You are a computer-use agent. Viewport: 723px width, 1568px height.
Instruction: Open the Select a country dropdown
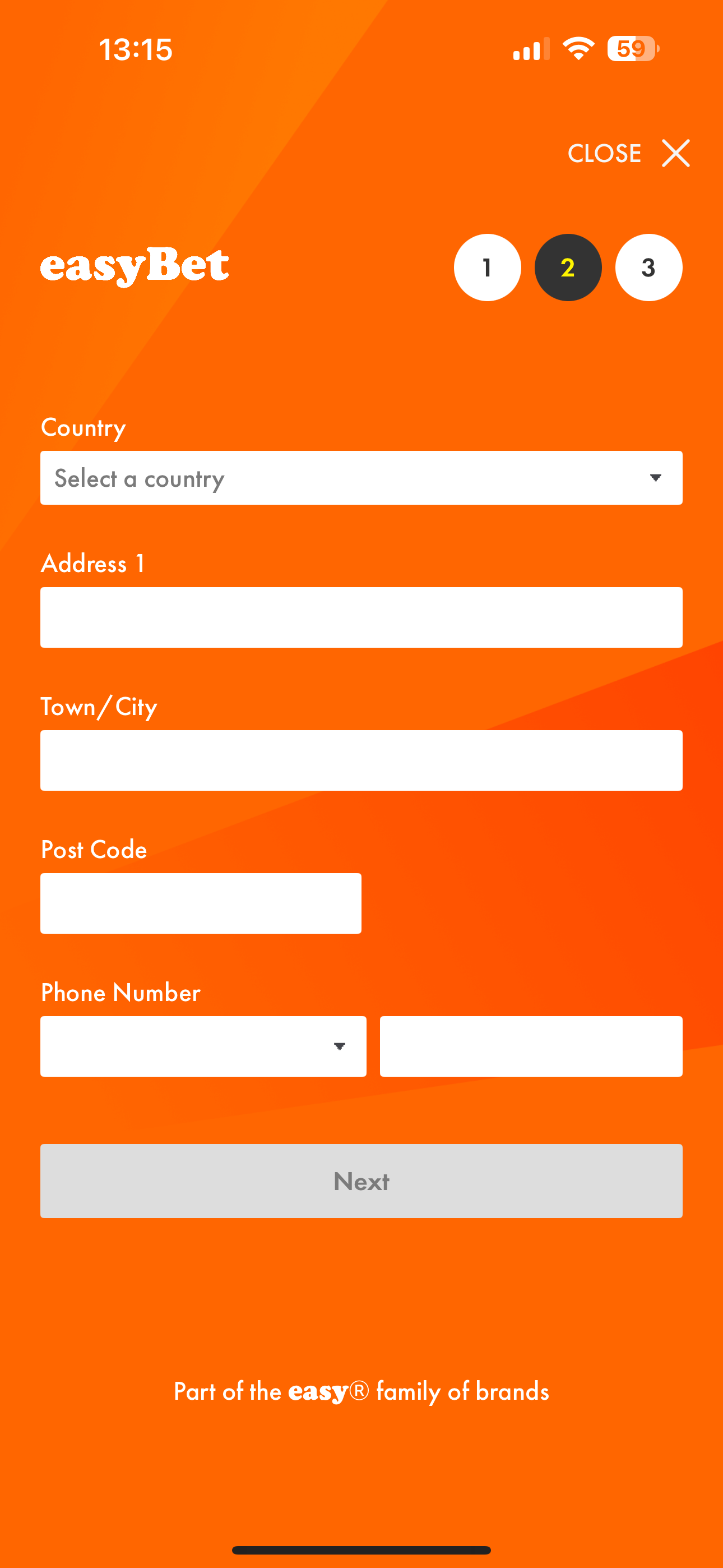(x=361, y=478)
